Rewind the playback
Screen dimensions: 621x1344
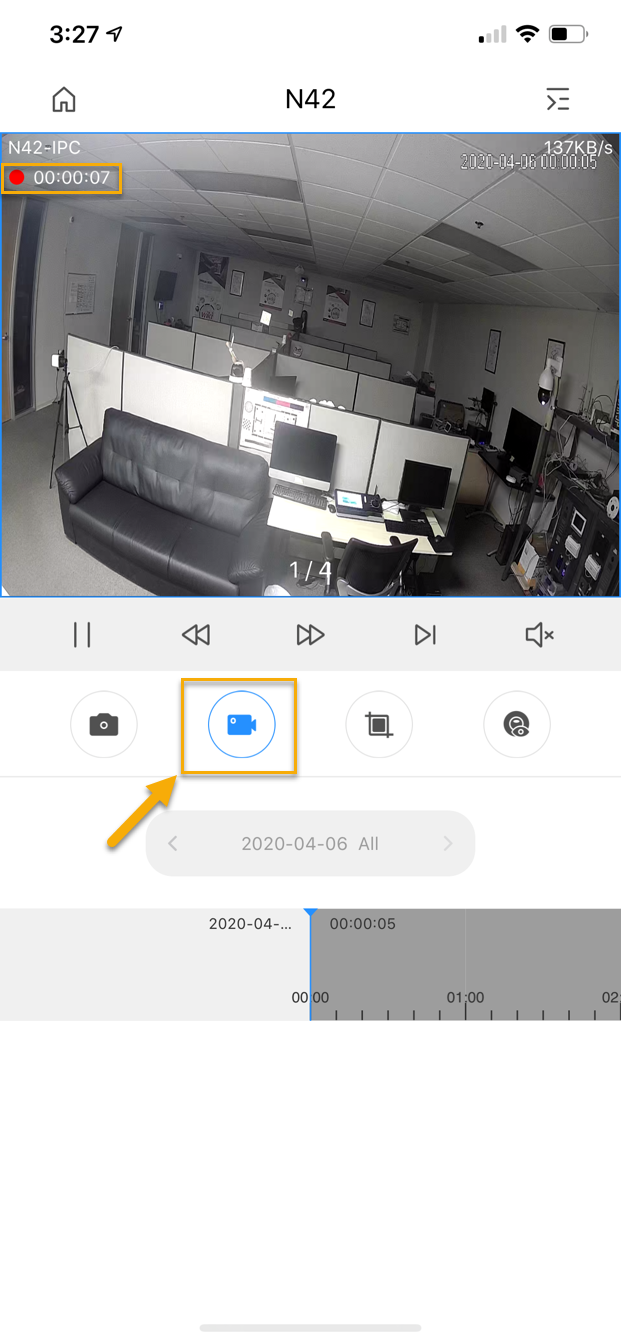196,635
